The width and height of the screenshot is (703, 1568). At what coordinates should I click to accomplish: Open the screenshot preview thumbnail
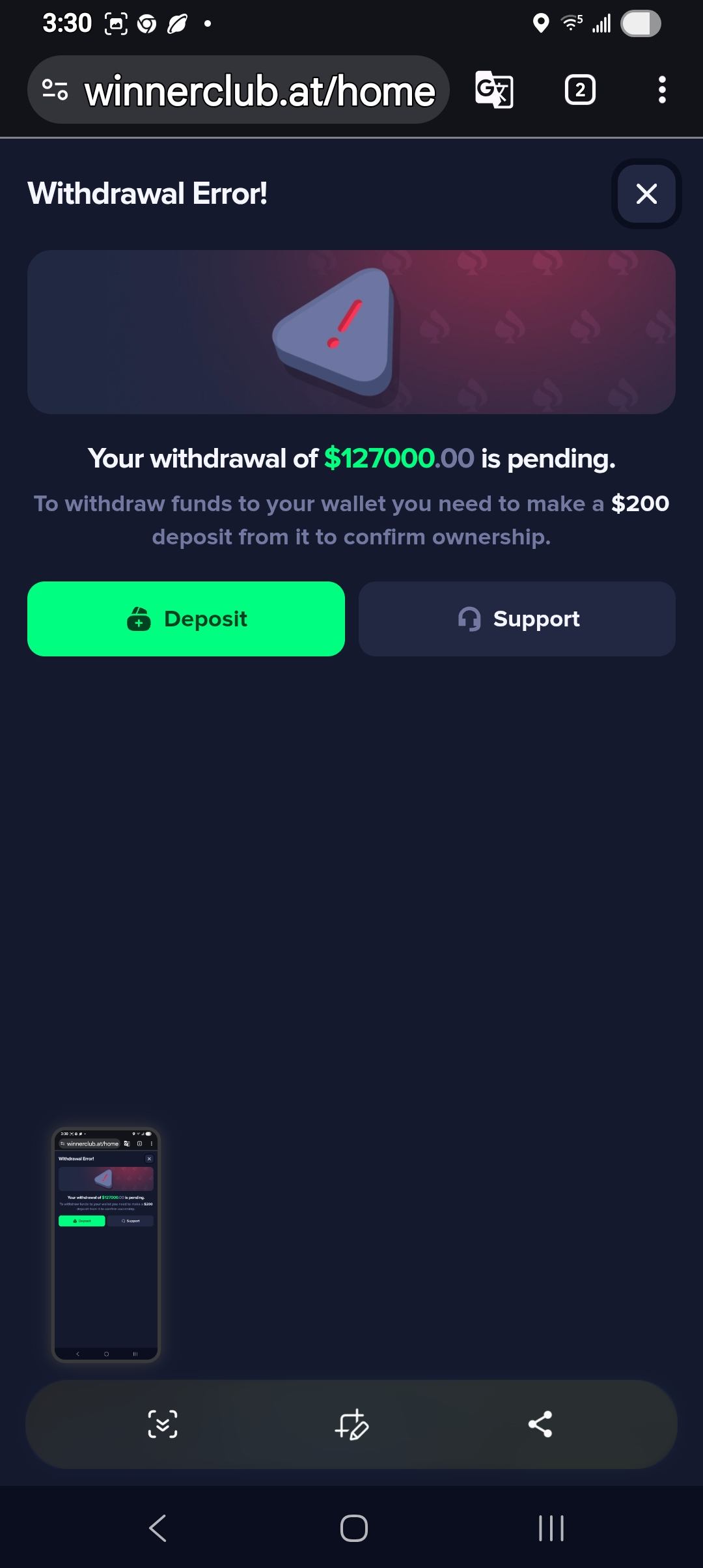pos(106,1244)
